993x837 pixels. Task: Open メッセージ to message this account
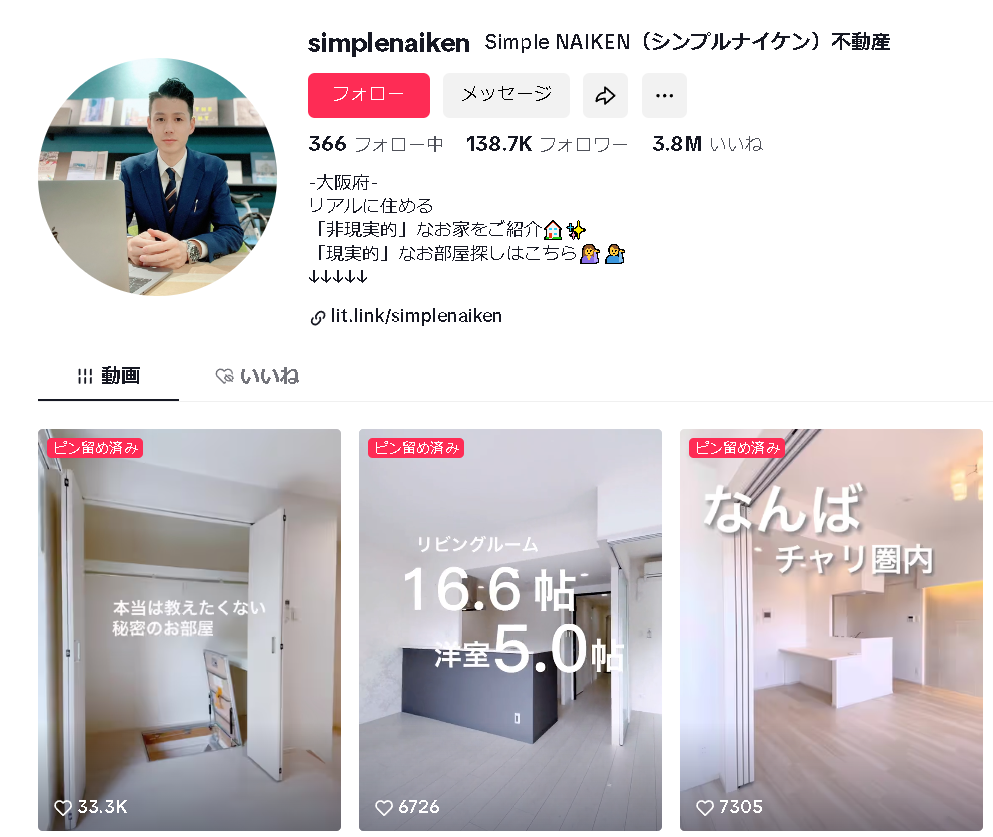click(x=506, y=95)
